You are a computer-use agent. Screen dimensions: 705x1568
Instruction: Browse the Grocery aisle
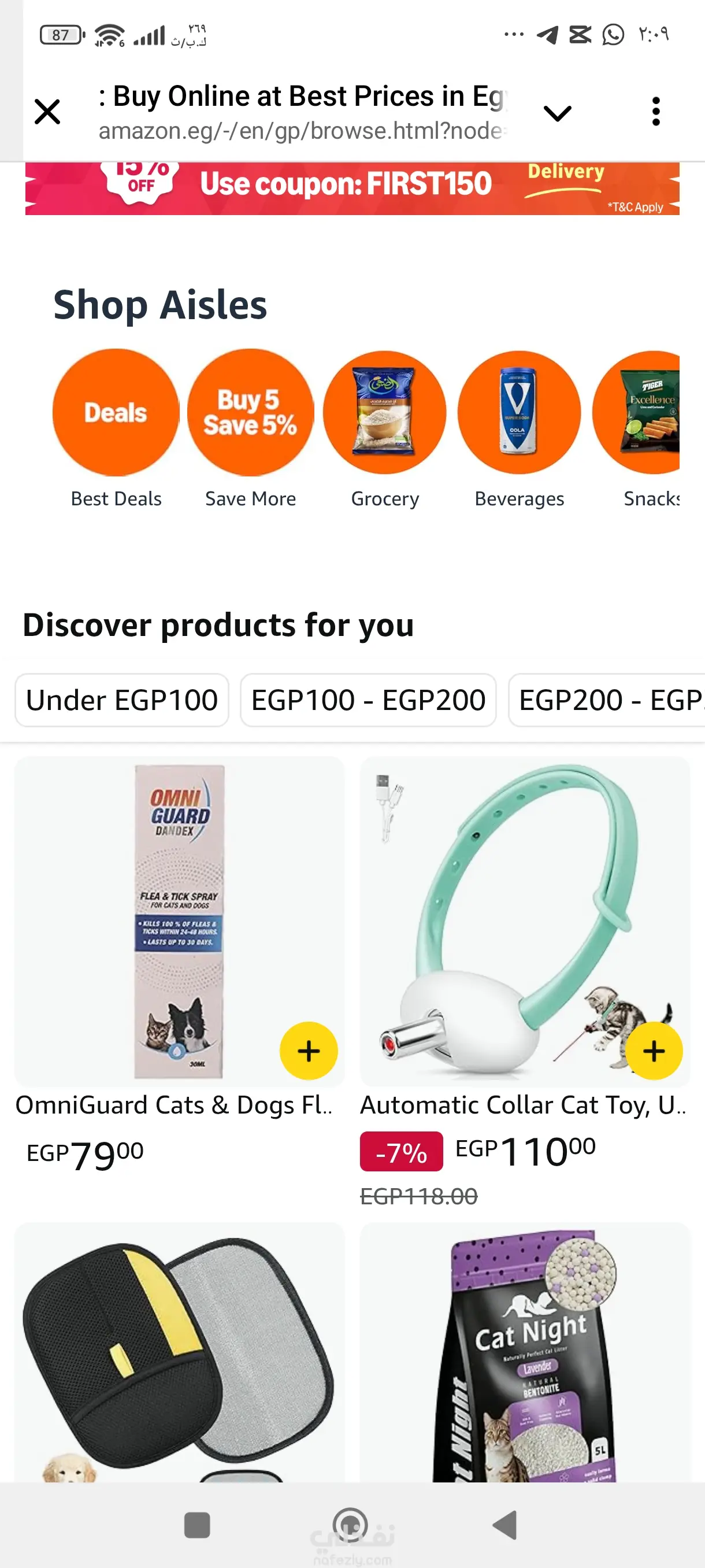pos(385,428)
